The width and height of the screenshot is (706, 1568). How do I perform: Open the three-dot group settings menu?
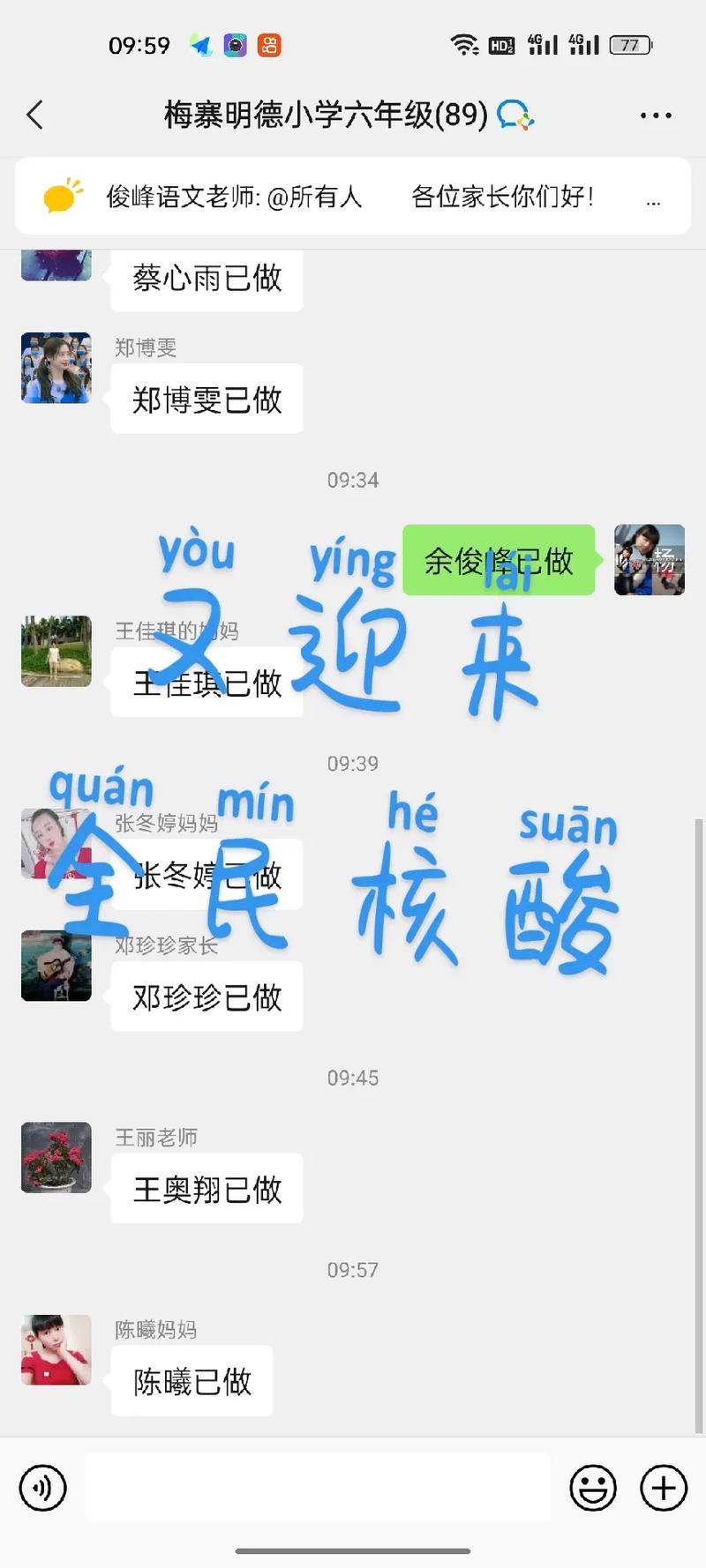tap(655, 114)
